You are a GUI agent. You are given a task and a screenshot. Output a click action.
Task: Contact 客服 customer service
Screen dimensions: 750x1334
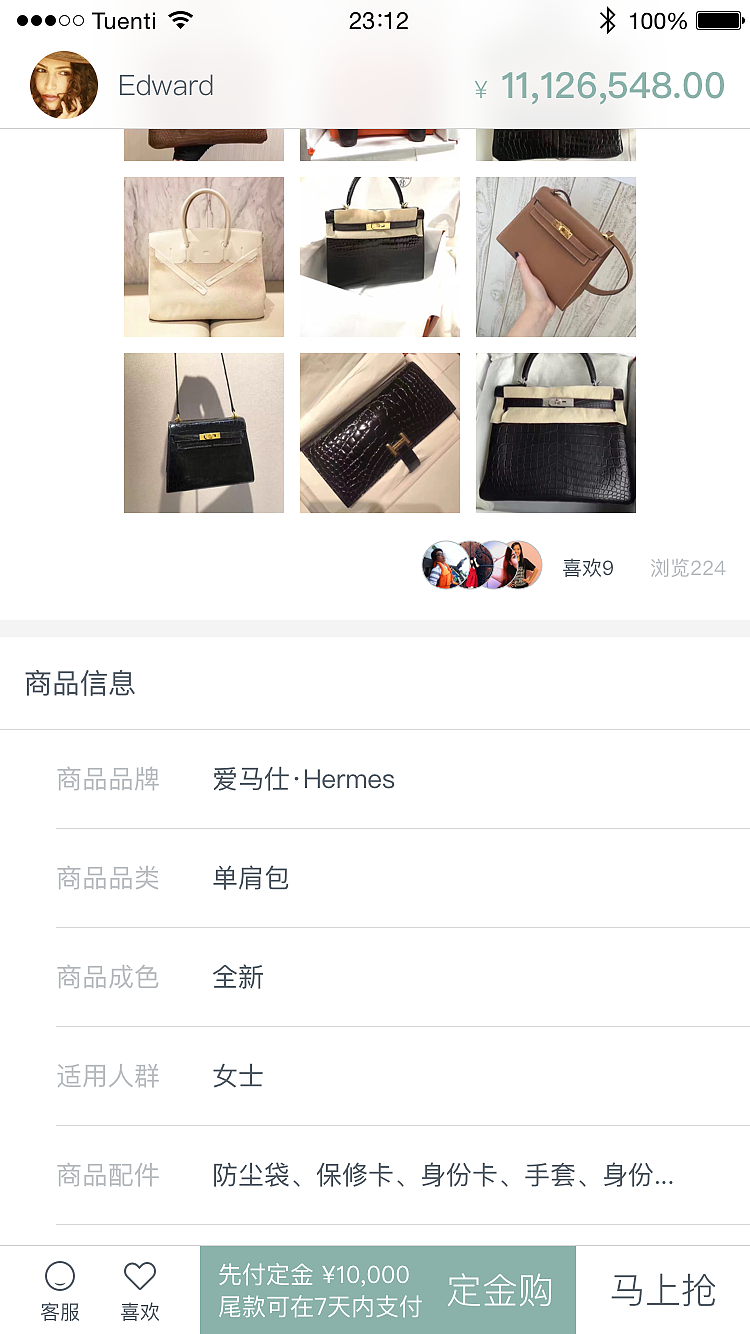pos(60,1290)
